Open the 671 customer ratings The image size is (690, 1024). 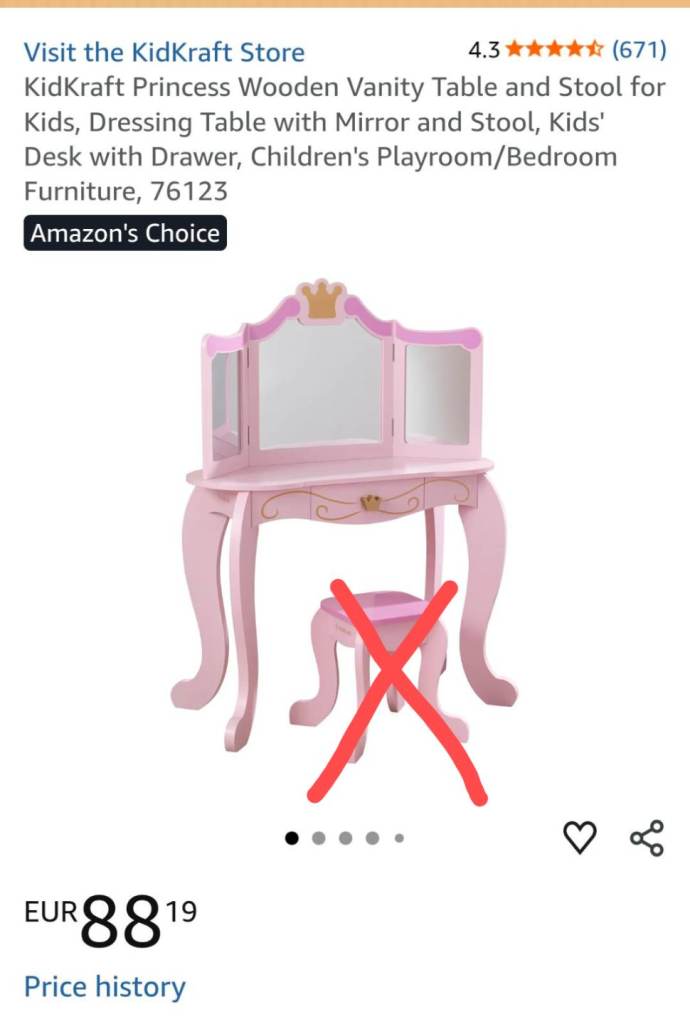638,49
